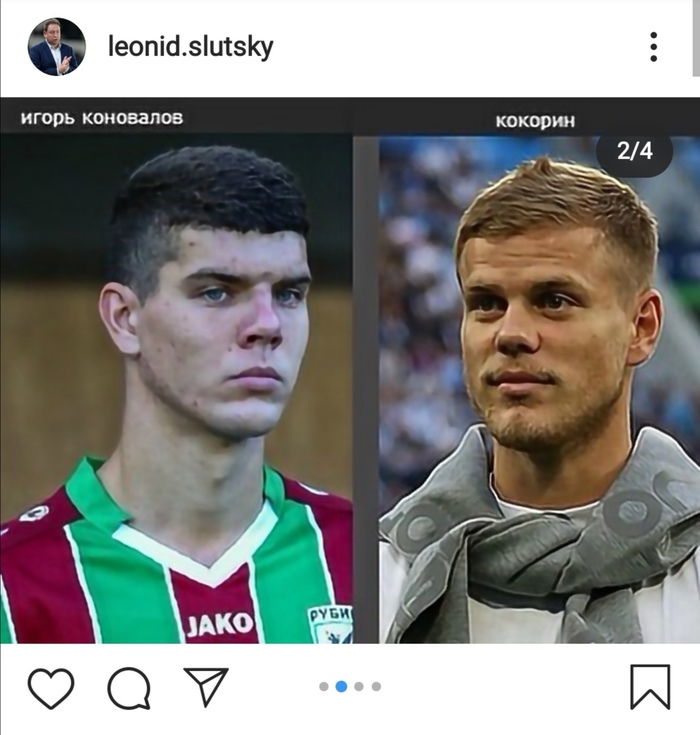Open the post overflow menu

tap(653, 47)
